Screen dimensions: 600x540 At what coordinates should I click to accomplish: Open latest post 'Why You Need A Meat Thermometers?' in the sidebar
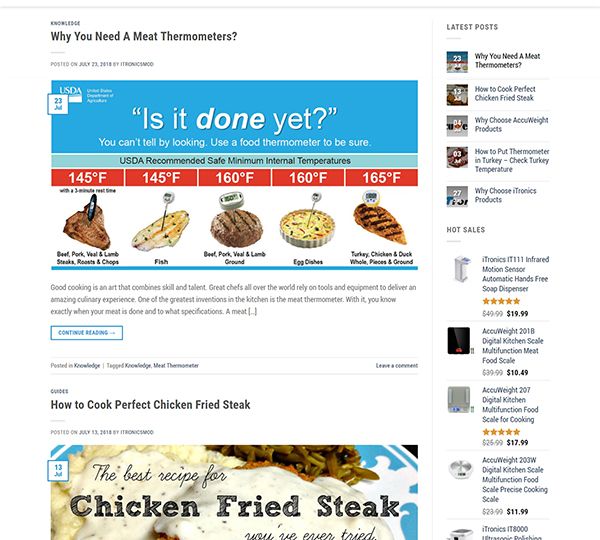(507, 61)
